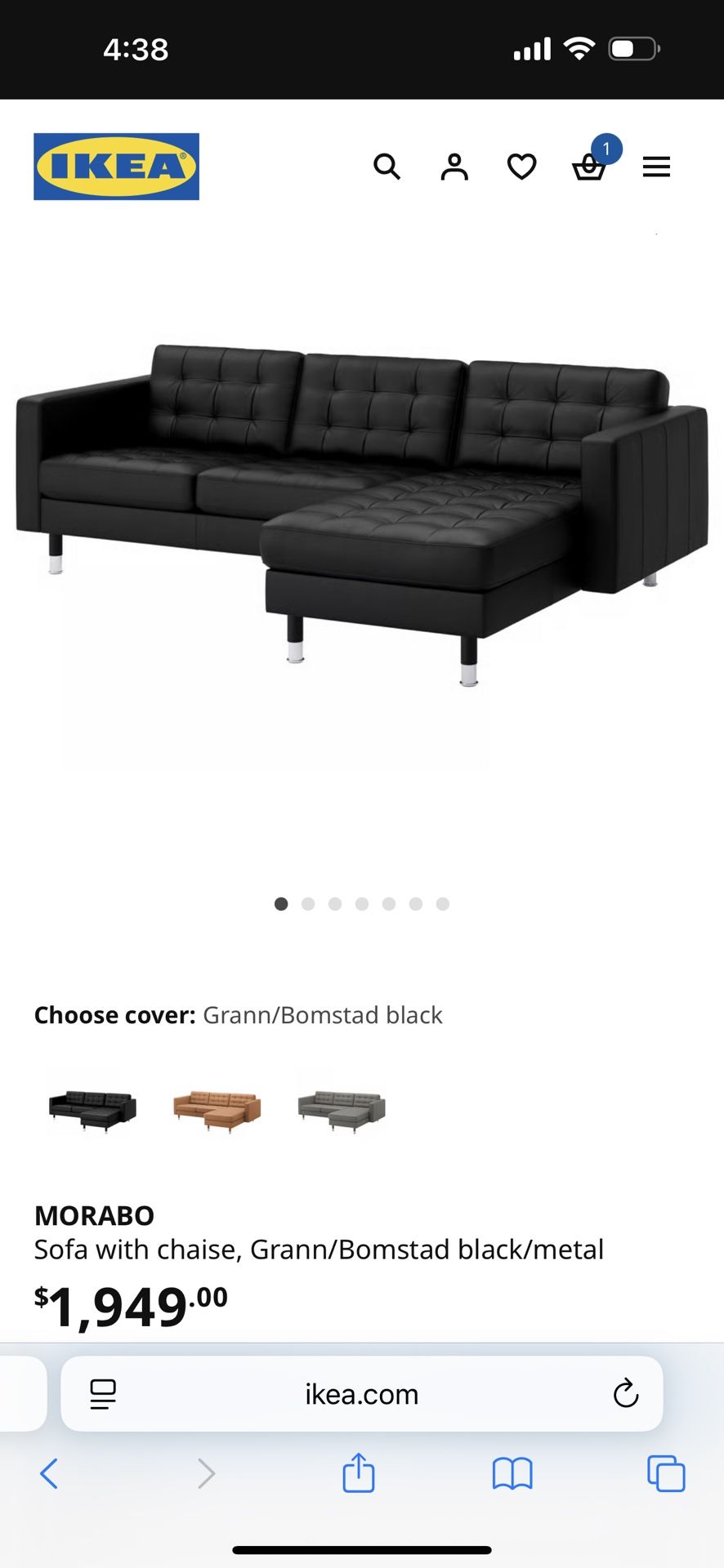
Task: Open website settings reader icon
Action: 103,1394
